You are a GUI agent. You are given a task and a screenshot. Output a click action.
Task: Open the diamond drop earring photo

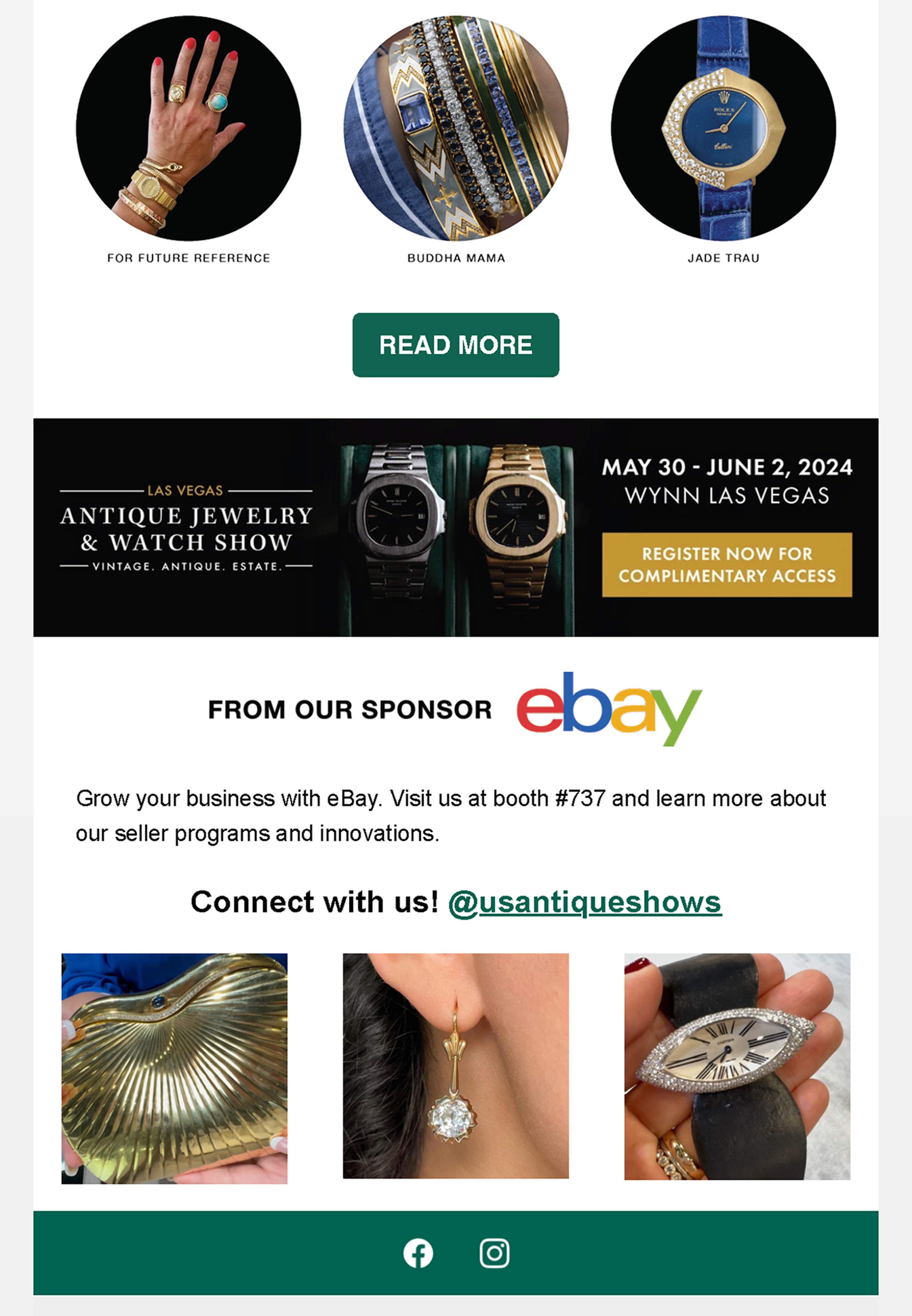click(455, 1066)
